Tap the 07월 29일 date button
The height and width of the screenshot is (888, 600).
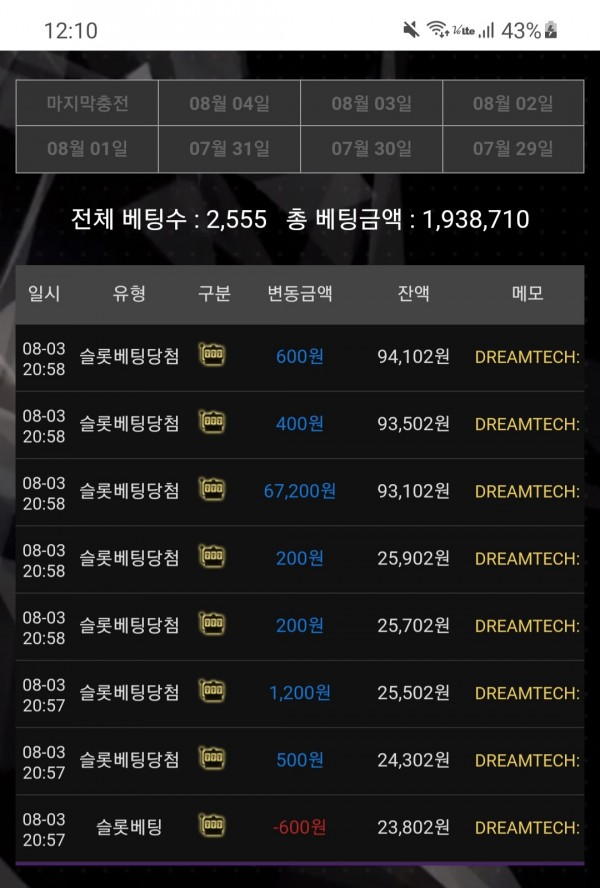point(513,149)
